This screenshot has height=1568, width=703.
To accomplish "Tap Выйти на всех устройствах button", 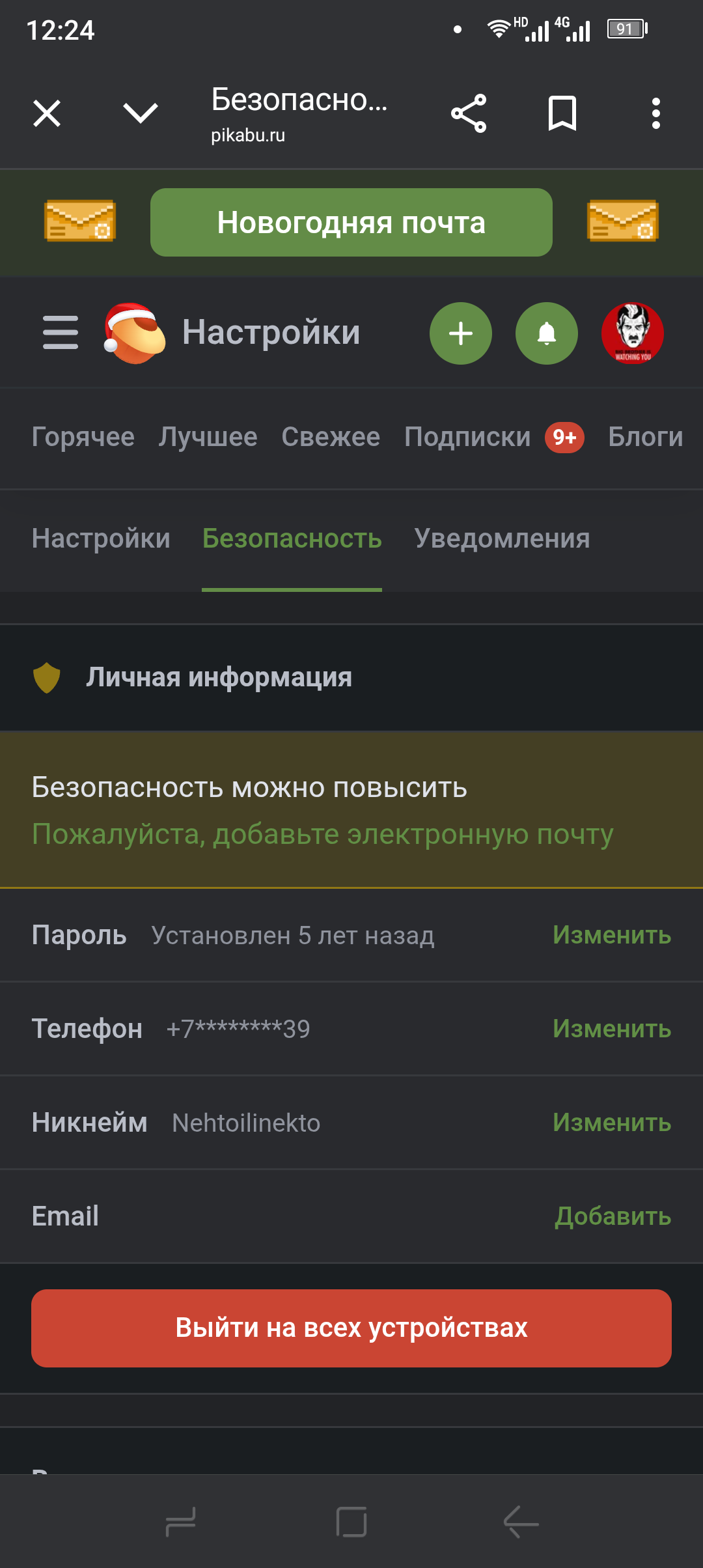I will pyautogui.click(x=351, y=1328).
